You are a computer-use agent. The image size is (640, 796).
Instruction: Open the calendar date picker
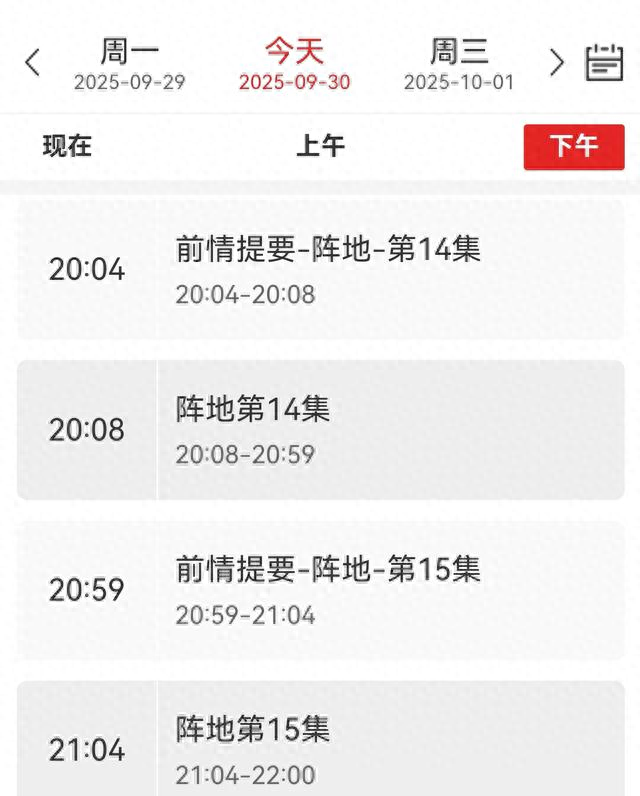pos(604,63)
